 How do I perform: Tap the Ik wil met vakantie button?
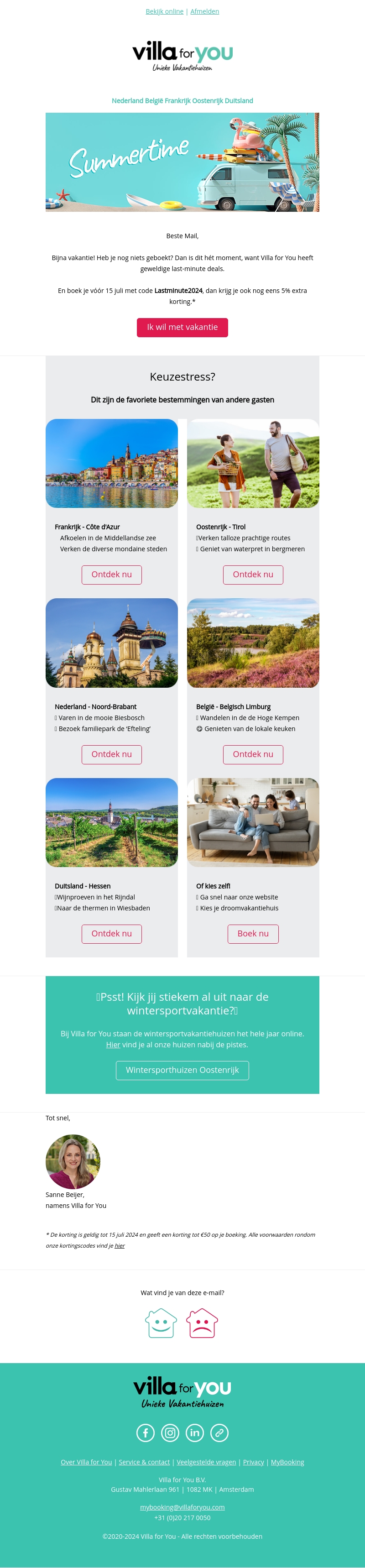pos(182,327)
